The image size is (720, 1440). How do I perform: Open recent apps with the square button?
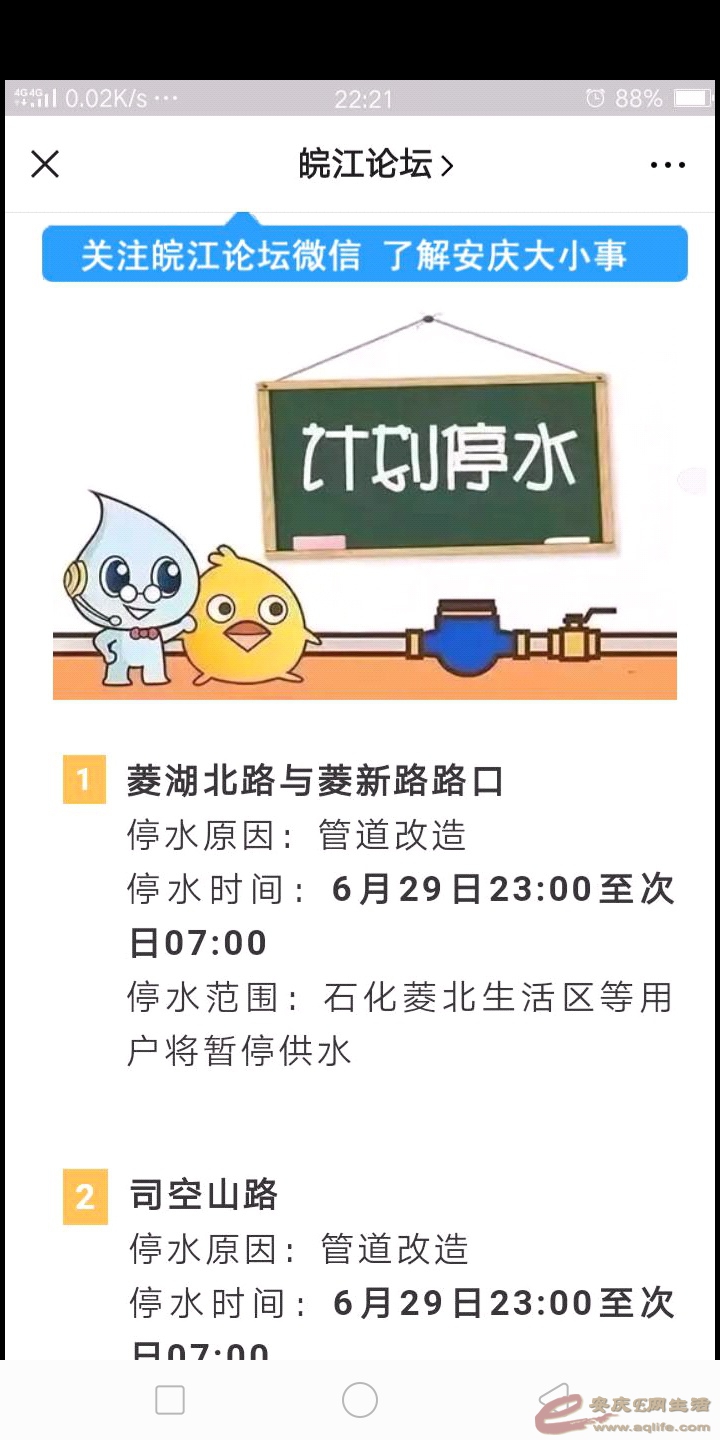(x=170, y=1400)
